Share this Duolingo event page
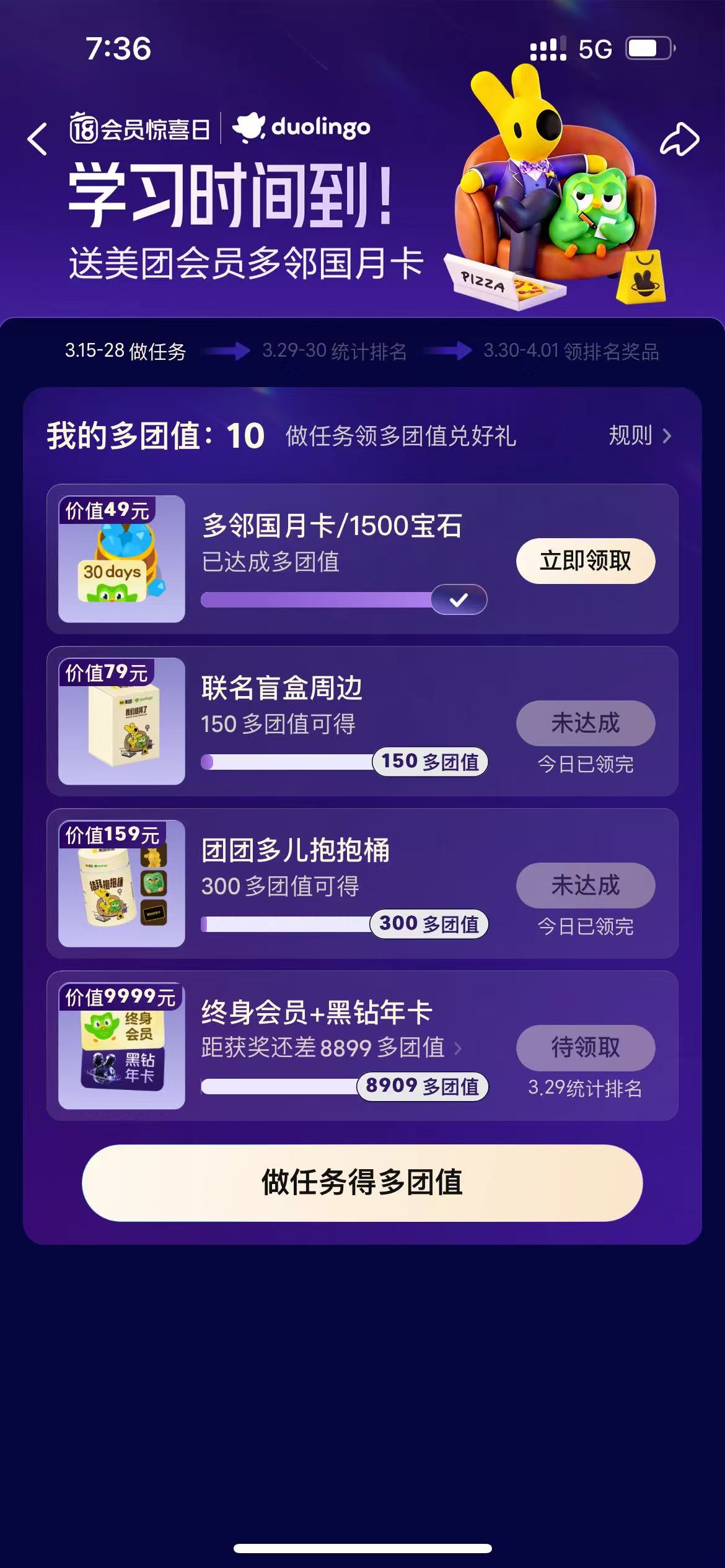 pyautogui.click(x=679, y=139)
